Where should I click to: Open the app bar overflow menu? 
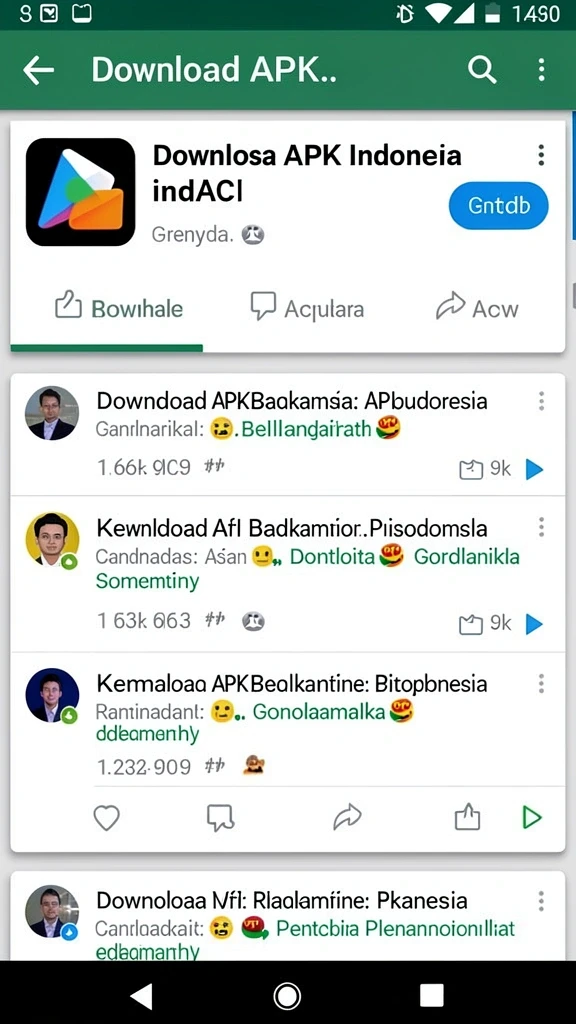click(541, 69)
